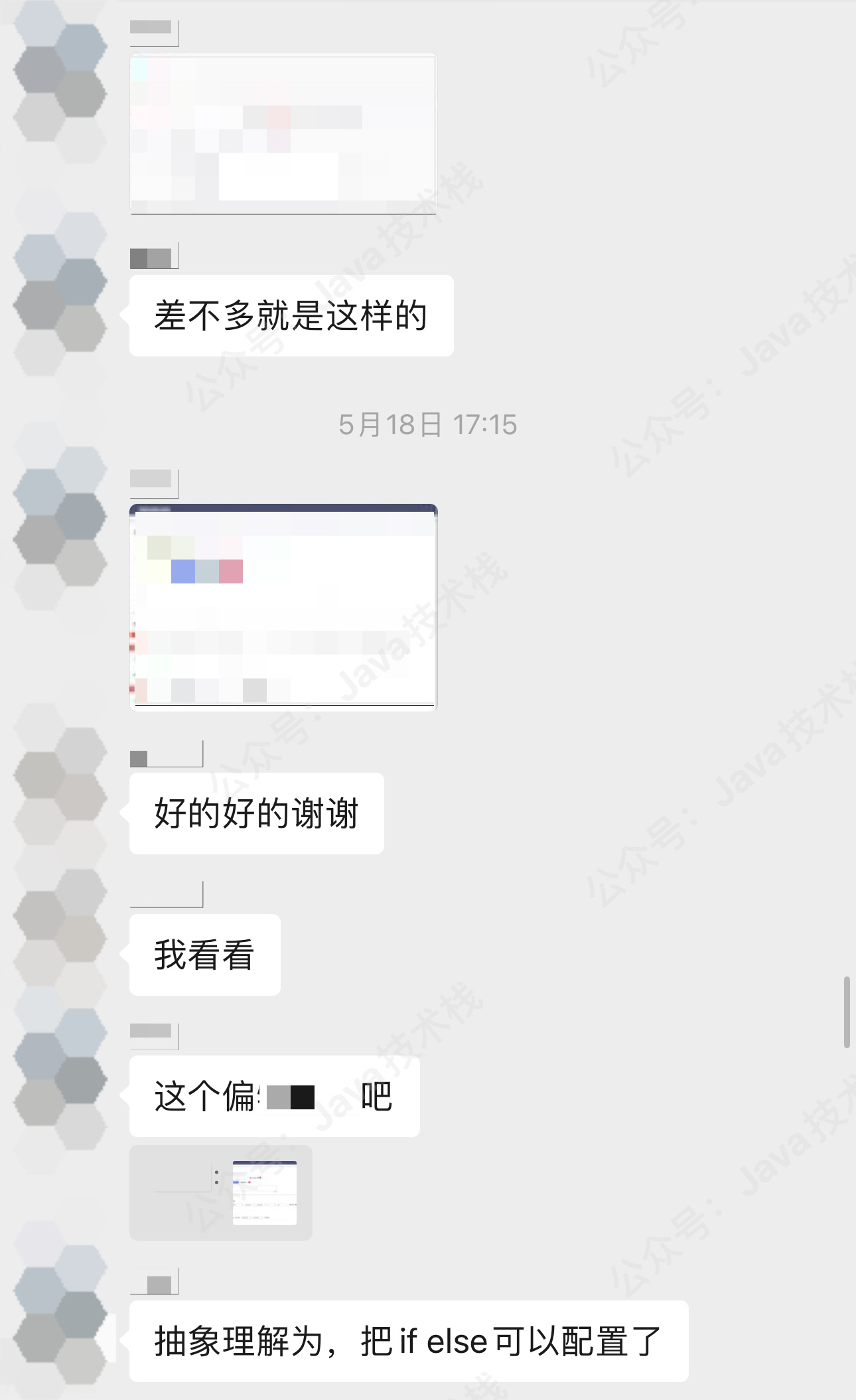The width and height of the screenshot is (856, 1400).
Task: Open the image above "差不多就是这样的"
Action: 283,133
